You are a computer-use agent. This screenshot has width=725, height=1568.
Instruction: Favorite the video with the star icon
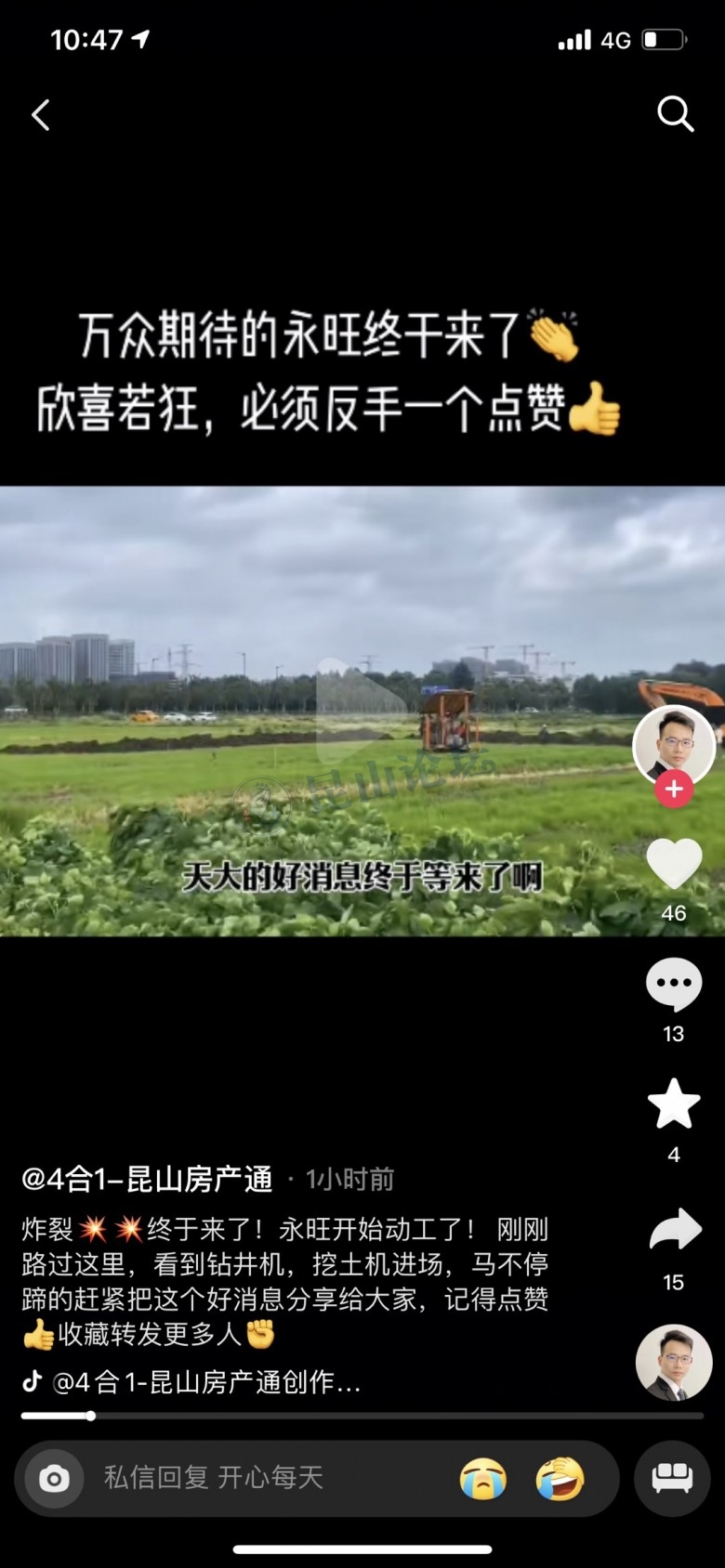[x=674, y=1105]
